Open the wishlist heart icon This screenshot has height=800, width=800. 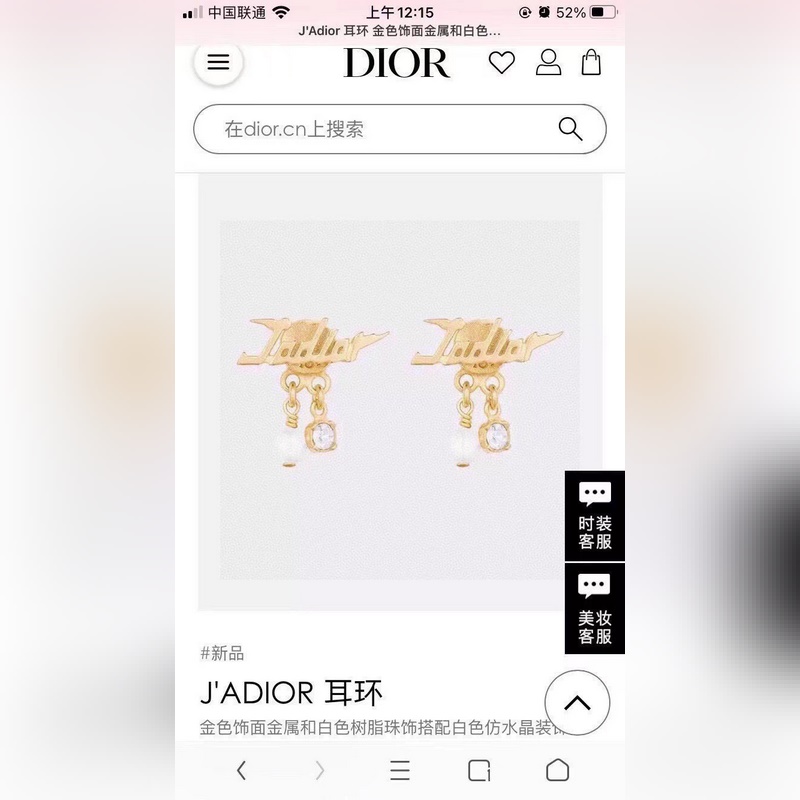(501, 63)
